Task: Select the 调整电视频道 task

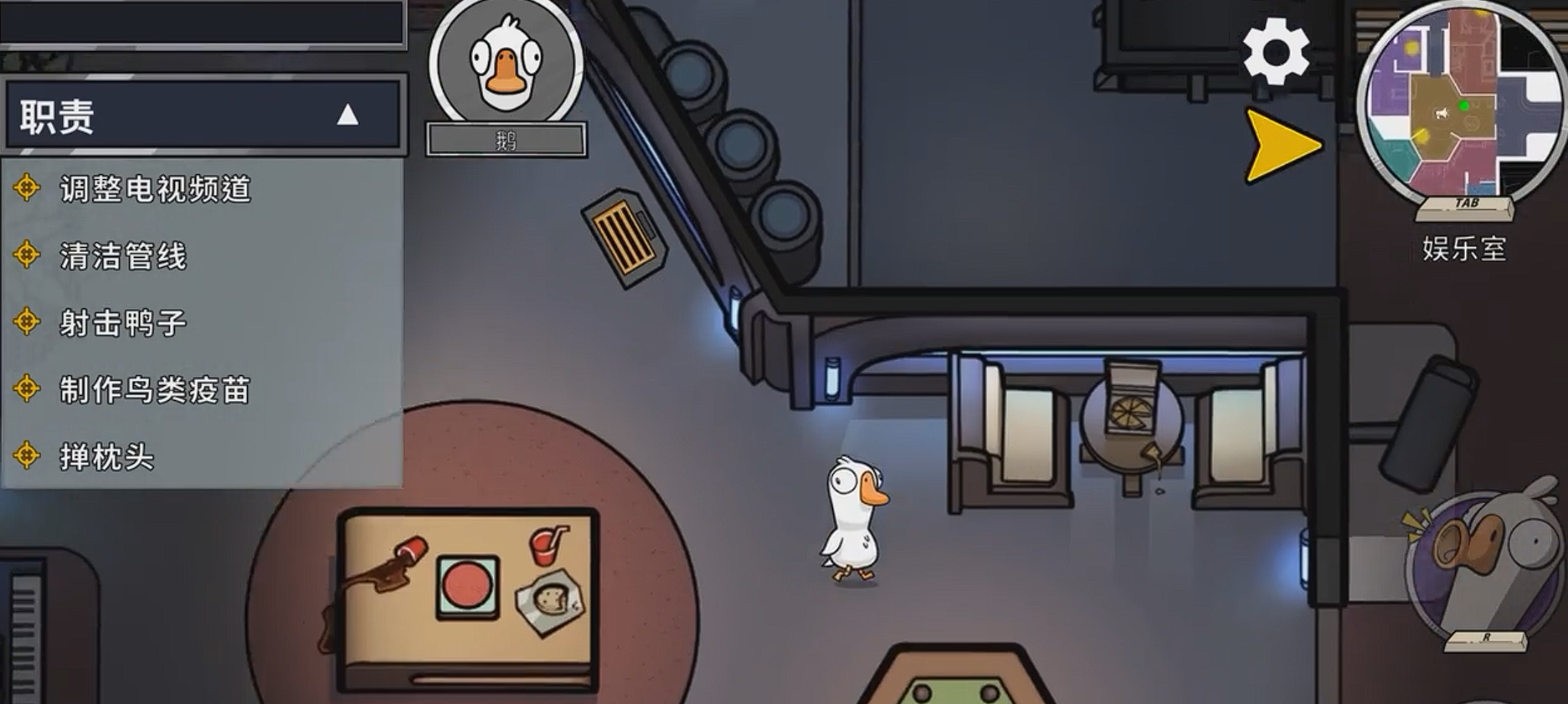Action: coord(155,189)
